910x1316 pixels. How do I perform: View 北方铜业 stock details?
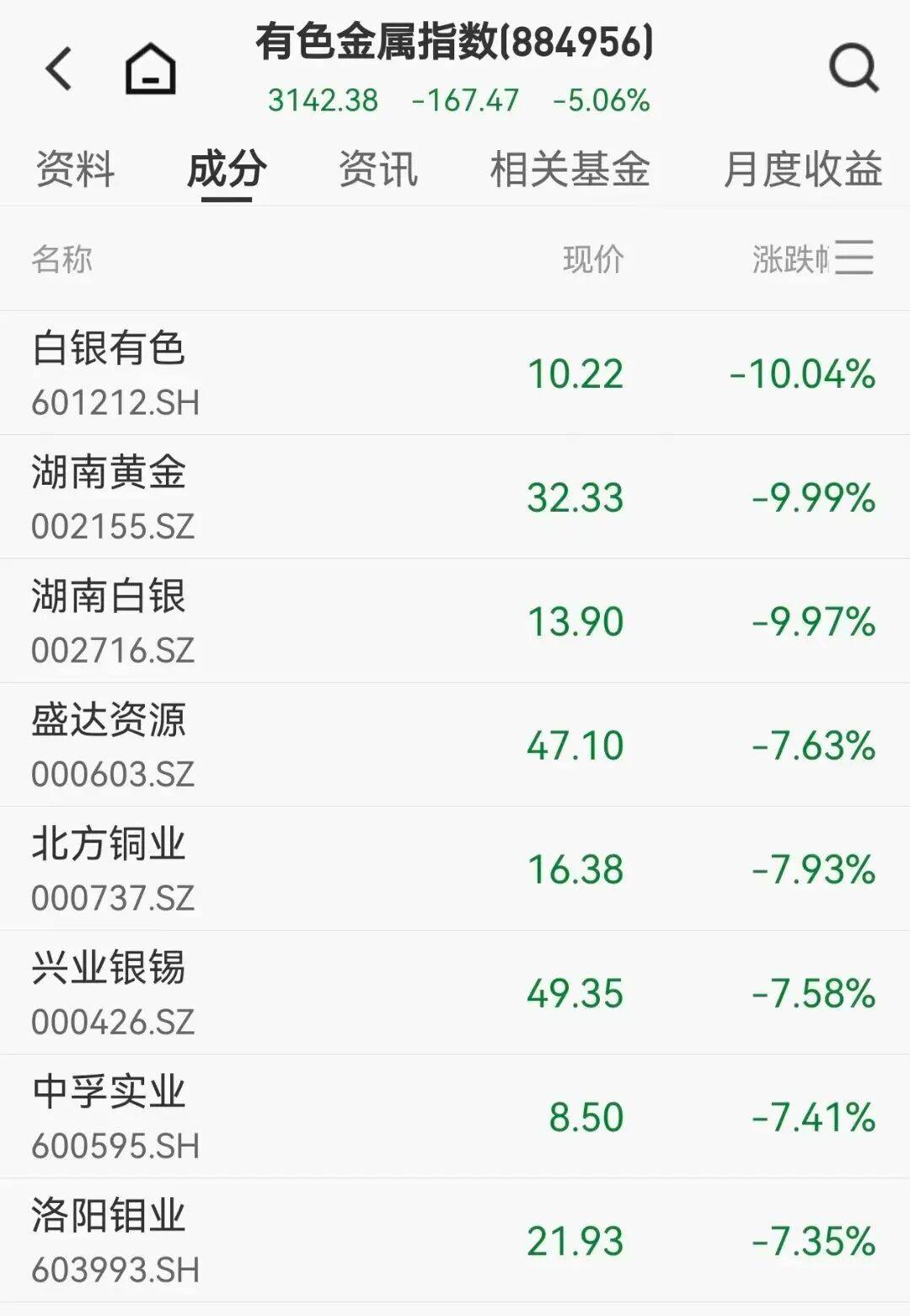pyautogui.click(x=455, y=868)
